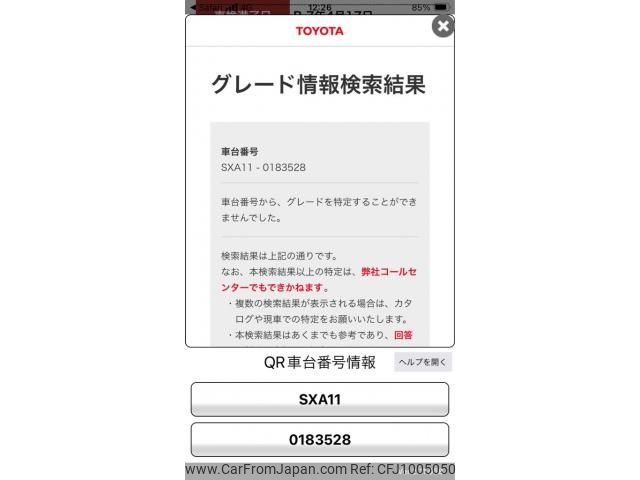This screenshot has height=480, width=640.
Task: Tap the 0183528 chassis number button
Action: coord(320,440)
